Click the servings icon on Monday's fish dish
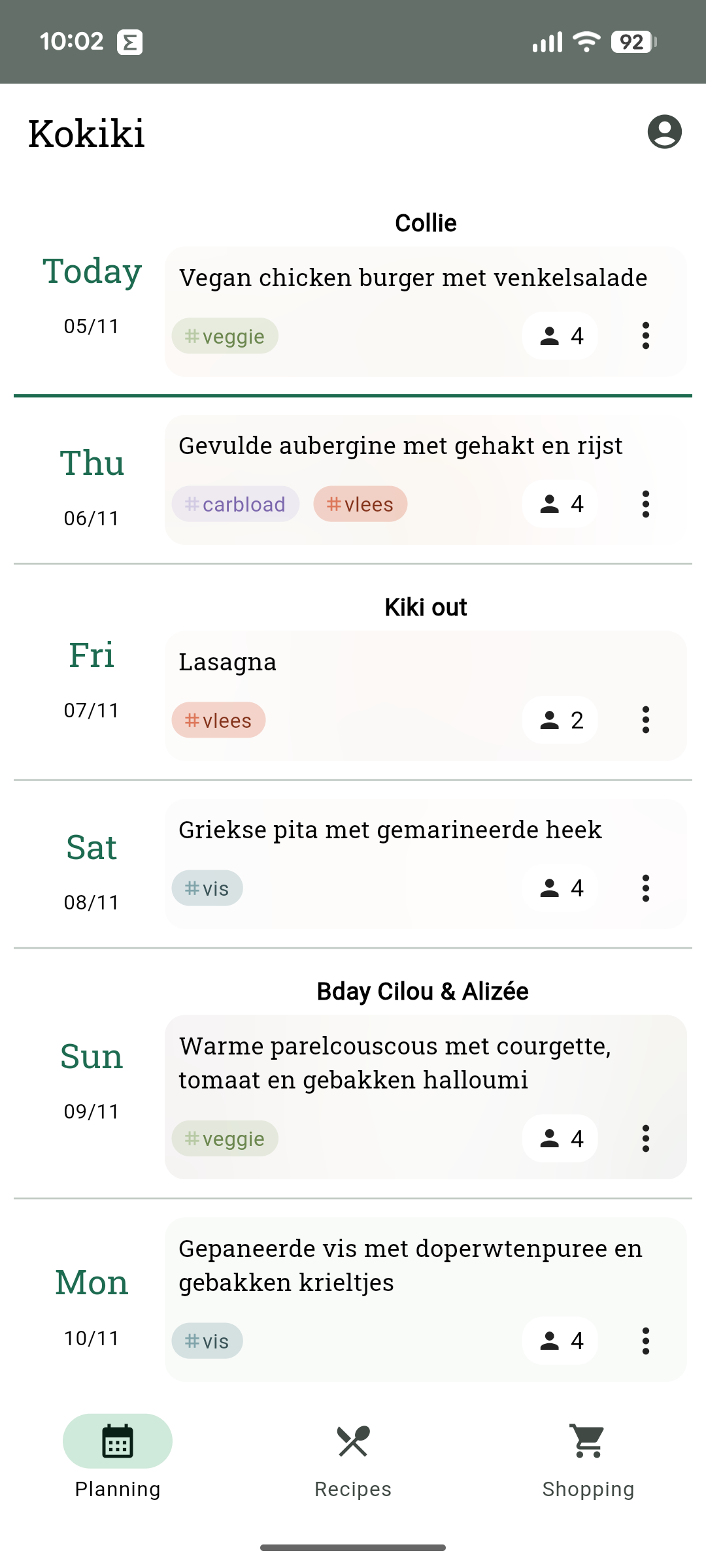Viewport: 706px width, 1568px height. 550,1341
